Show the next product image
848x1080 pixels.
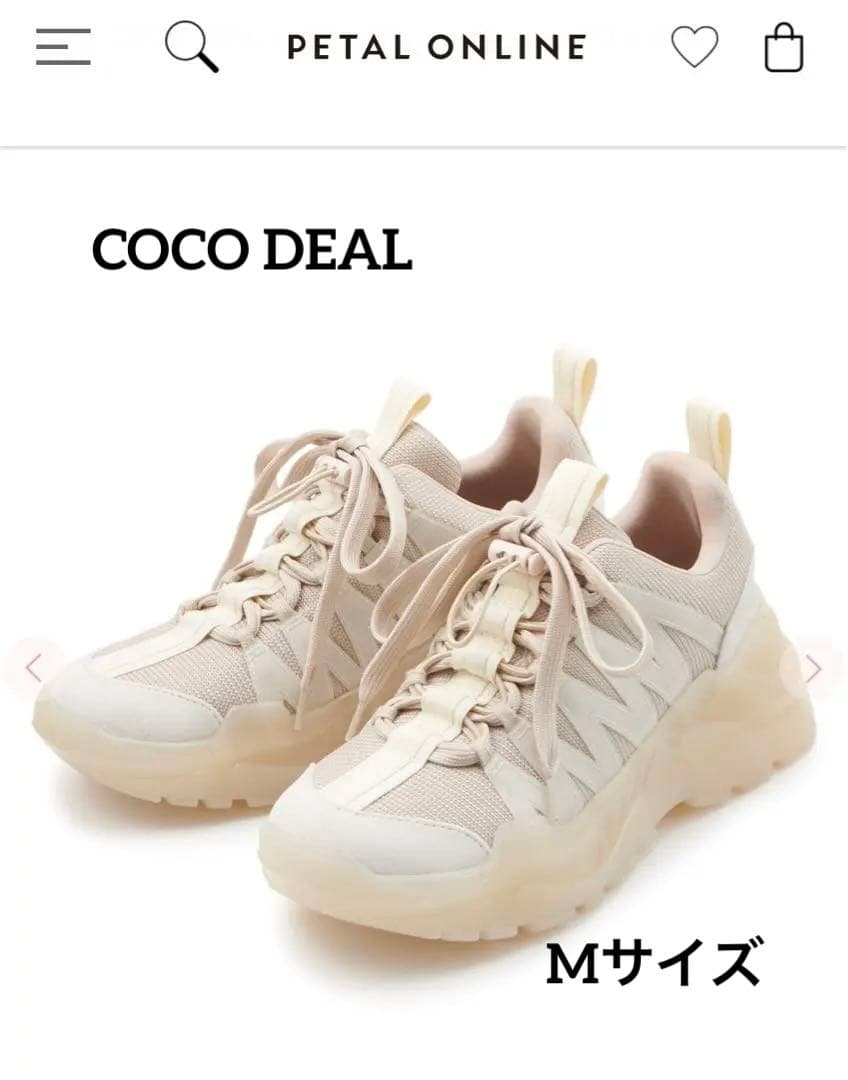[x=813, y=667]
